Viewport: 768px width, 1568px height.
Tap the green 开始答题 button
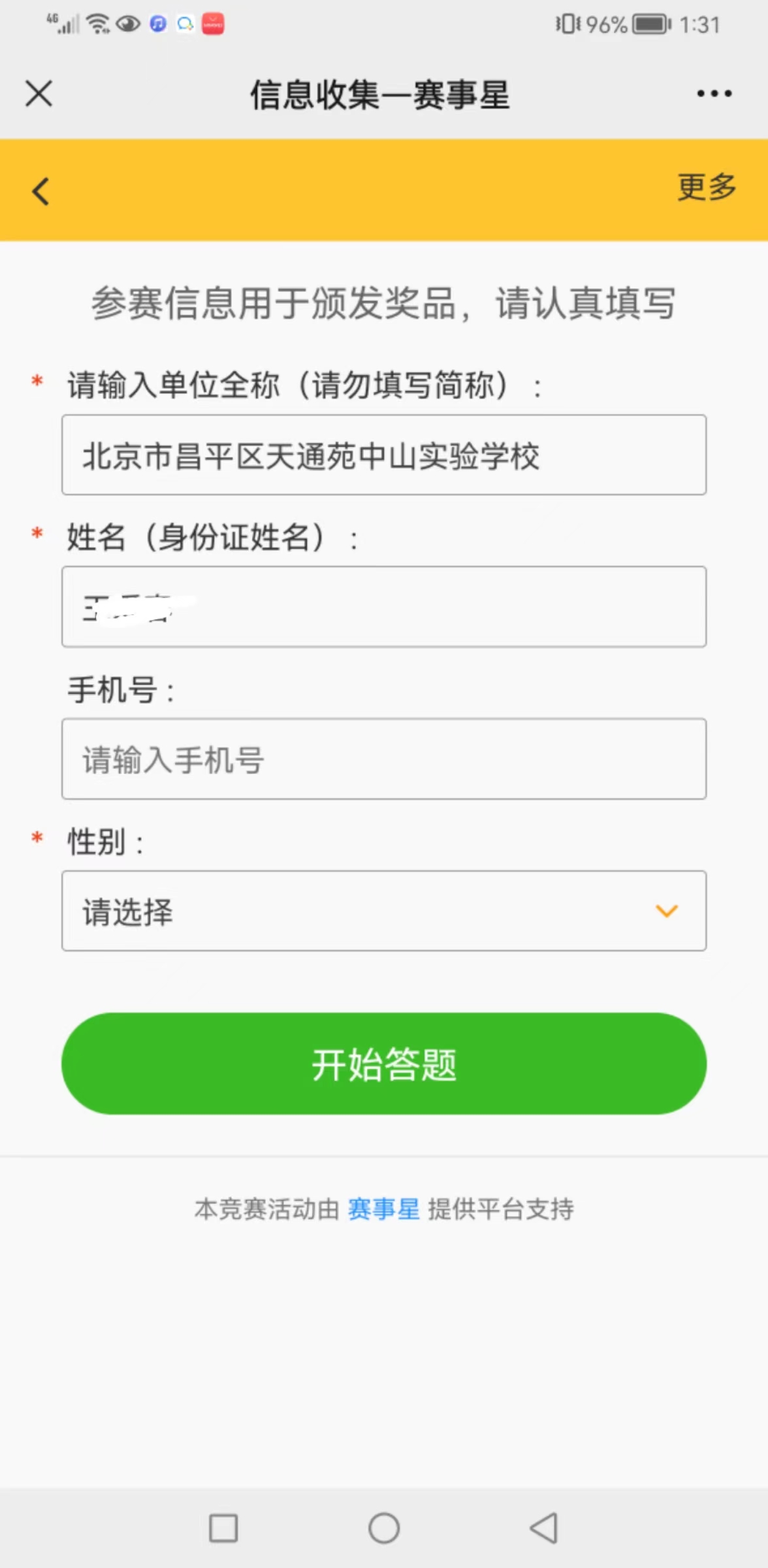click(x=384, y=1064)
